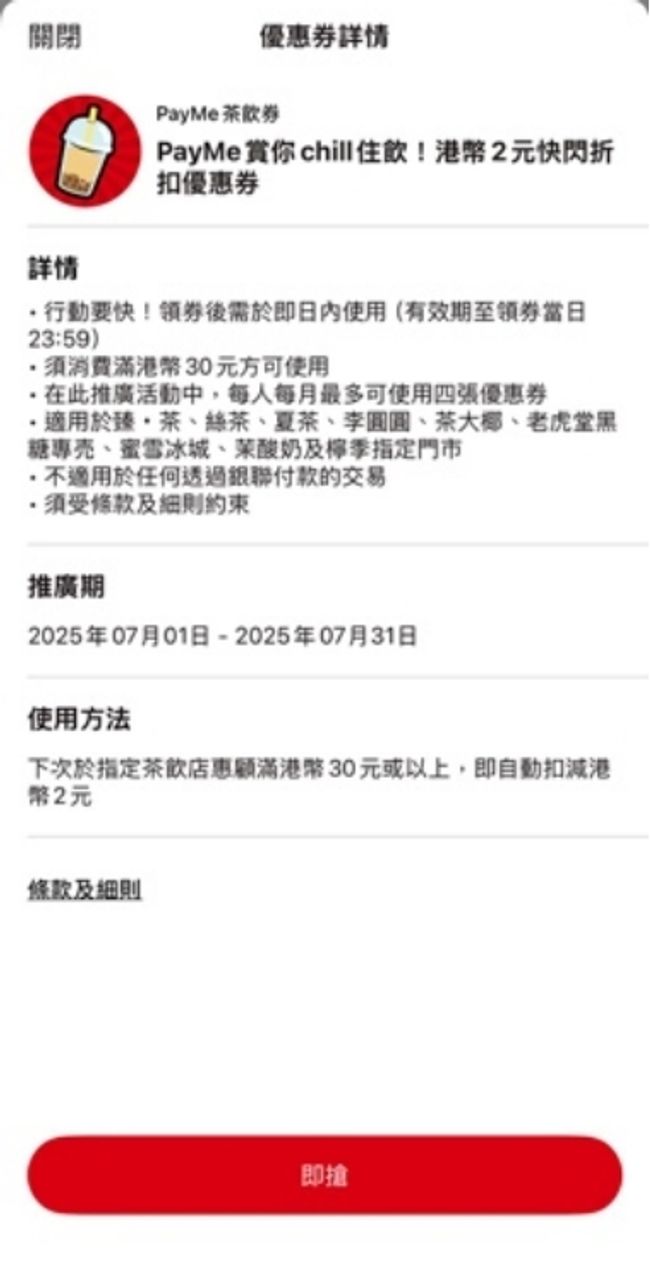Open the 條款及細則 terms link

[84, 890]
